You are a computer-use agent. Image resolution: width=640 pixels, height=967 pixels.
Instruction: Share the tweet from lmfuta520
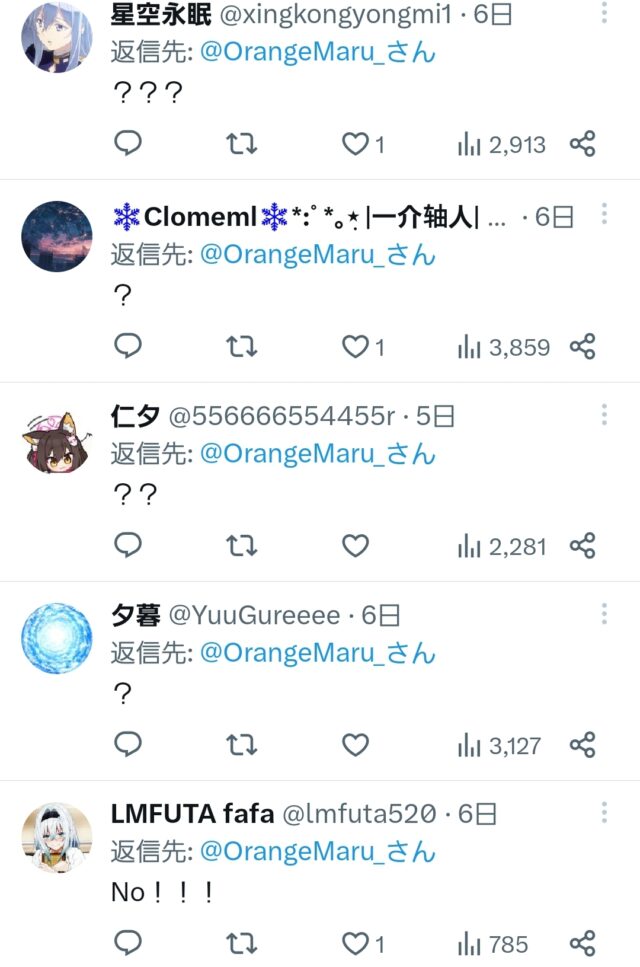pos(583,943)
